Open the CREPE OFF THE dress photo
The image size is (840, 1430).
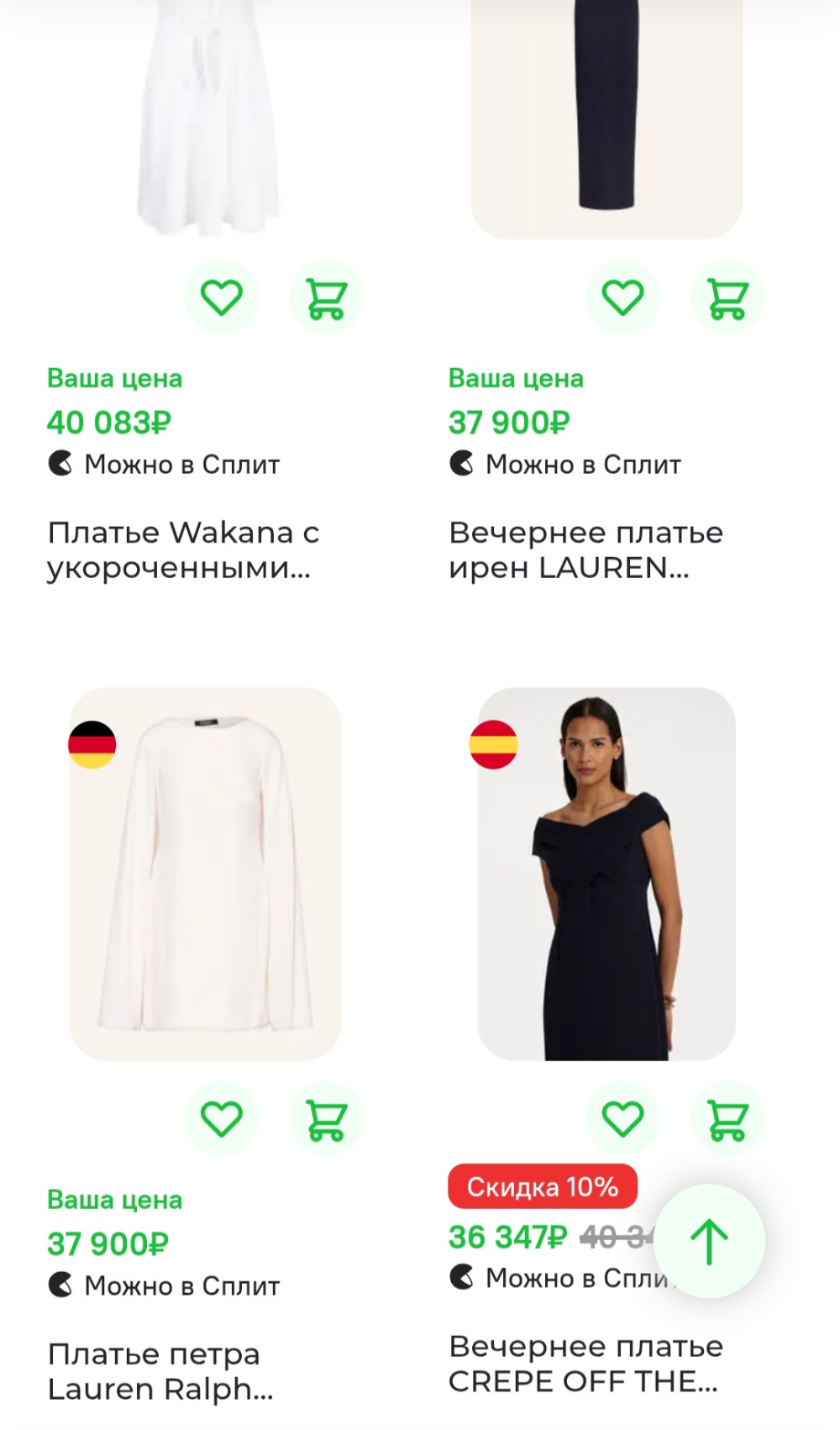tap(606, 874)
